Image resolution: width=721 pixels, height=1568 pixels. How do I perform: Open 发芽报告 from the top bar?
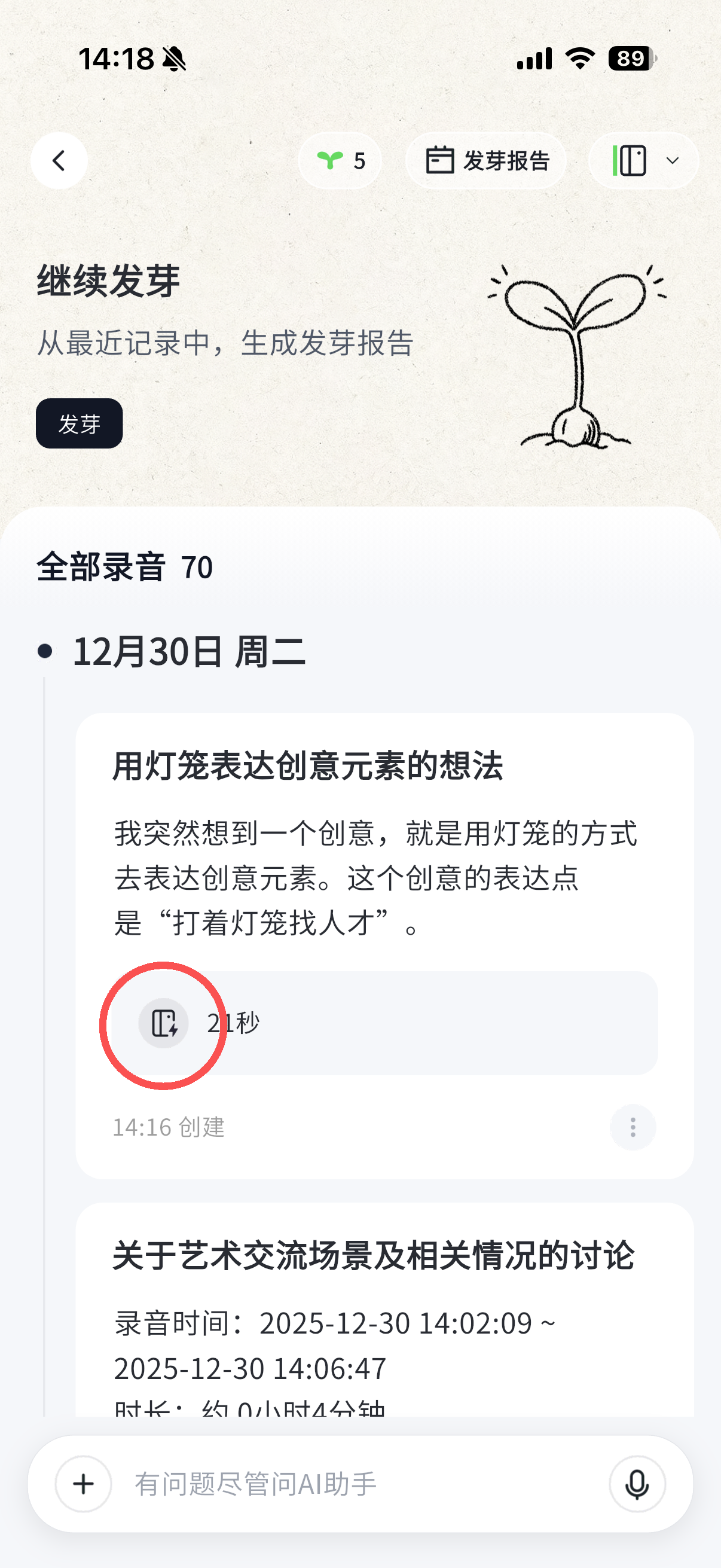pyautogui.click(x=487, y=161)
